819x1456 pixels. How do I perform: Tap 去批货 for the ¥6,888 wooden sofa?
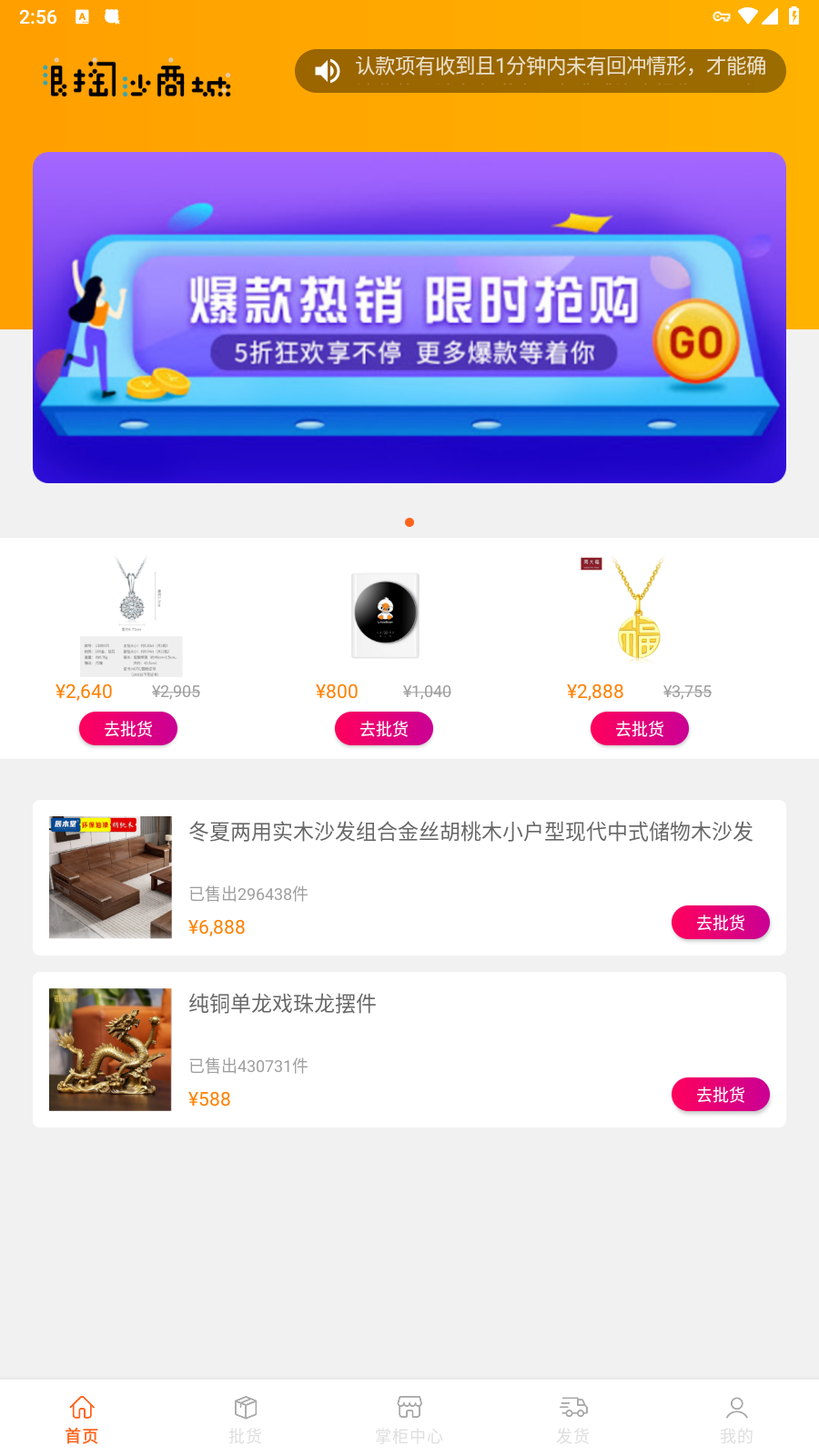[x=721, y=923]
